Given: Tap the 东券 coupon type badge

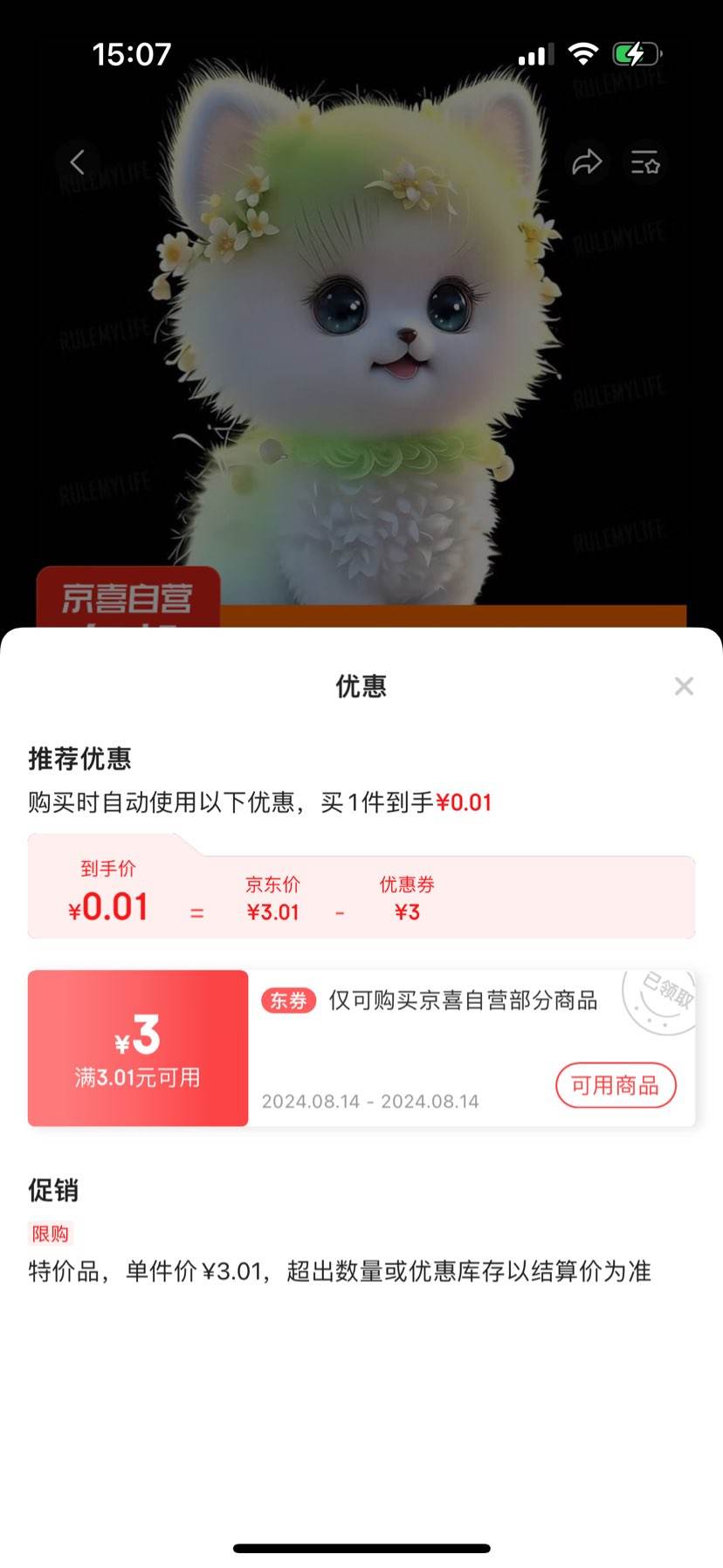Looking at the screenshot, I should click(x=289, y=1001).
